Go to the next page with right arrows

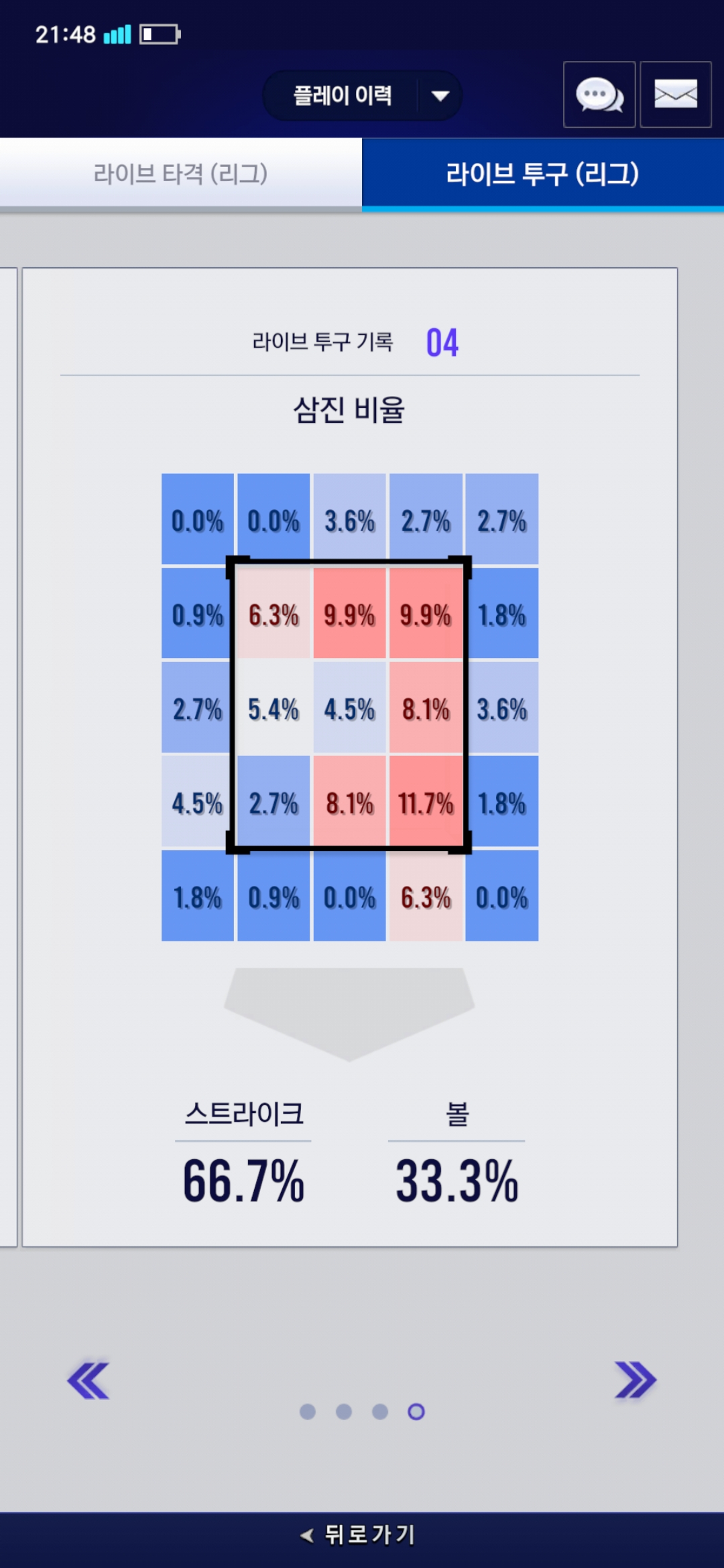click(636, 1380)
